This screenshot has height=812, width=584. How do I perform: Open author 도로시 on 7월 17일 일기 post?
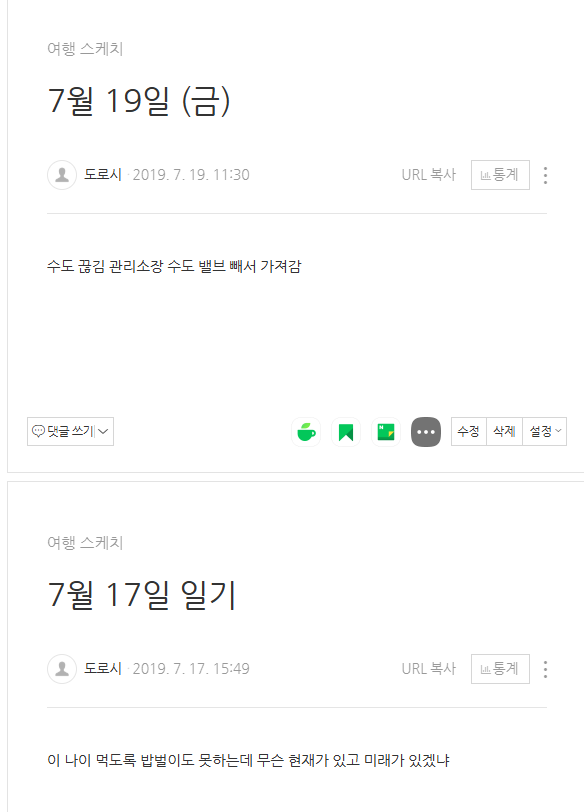(x=103, y=669)
